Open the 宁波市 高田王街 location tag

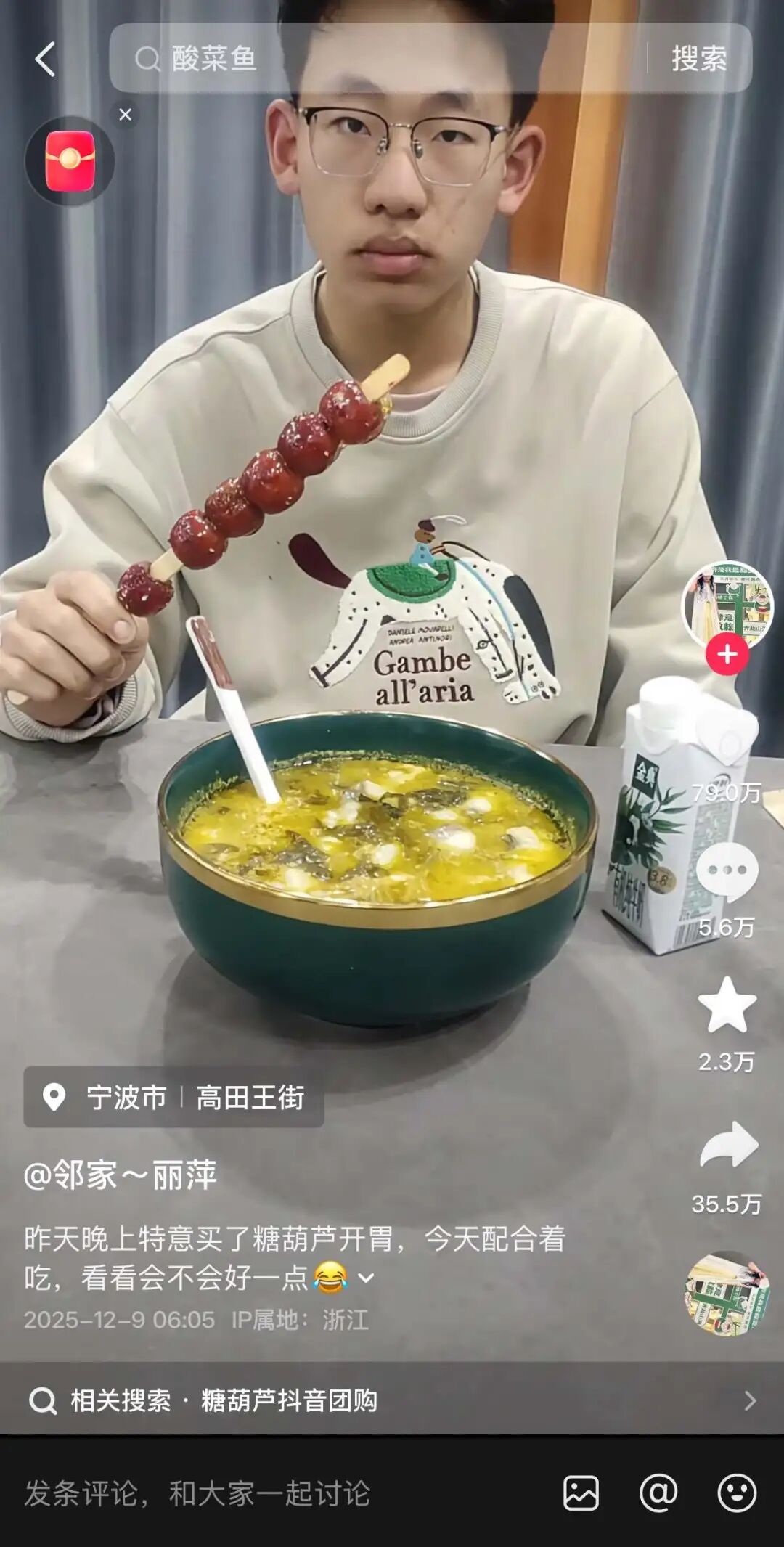(174, 1097)
